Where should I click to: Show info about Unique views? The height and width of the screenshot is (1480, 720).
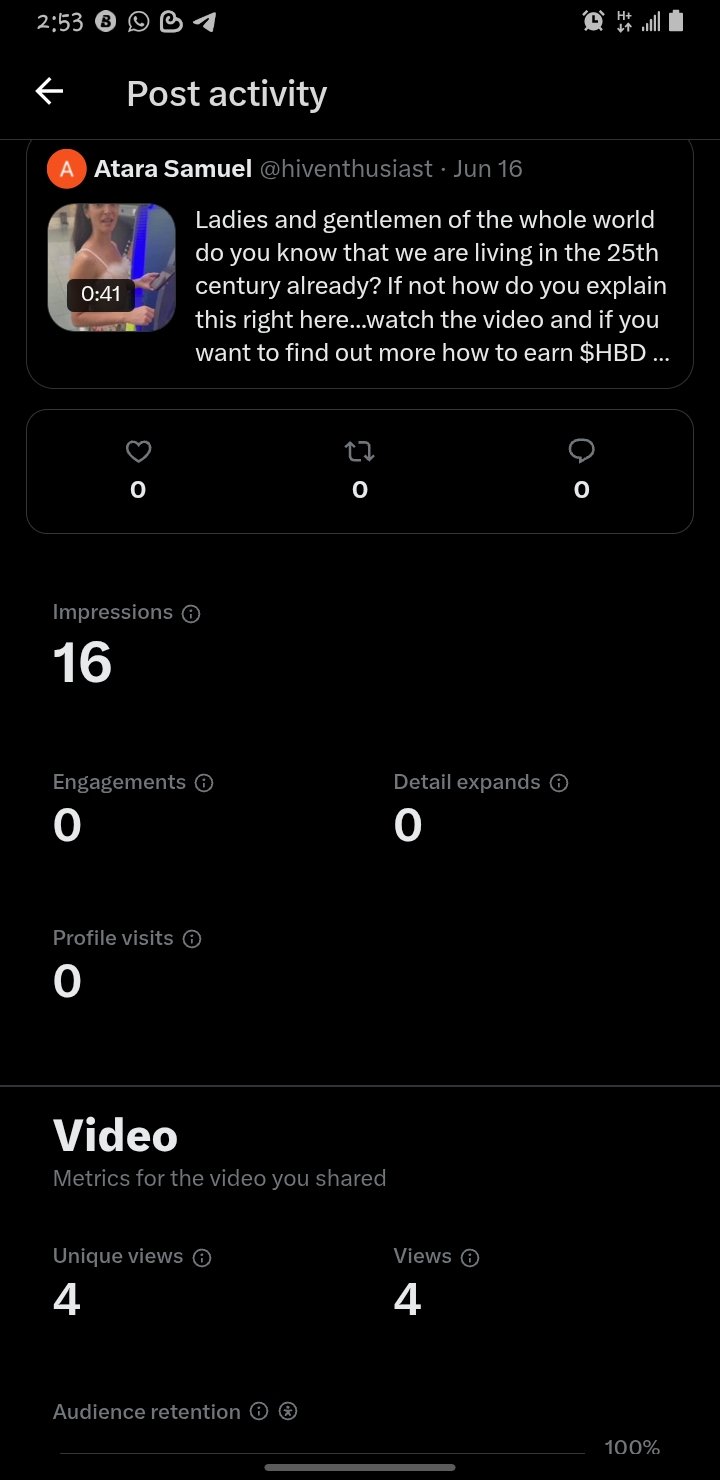point(202,1258)
